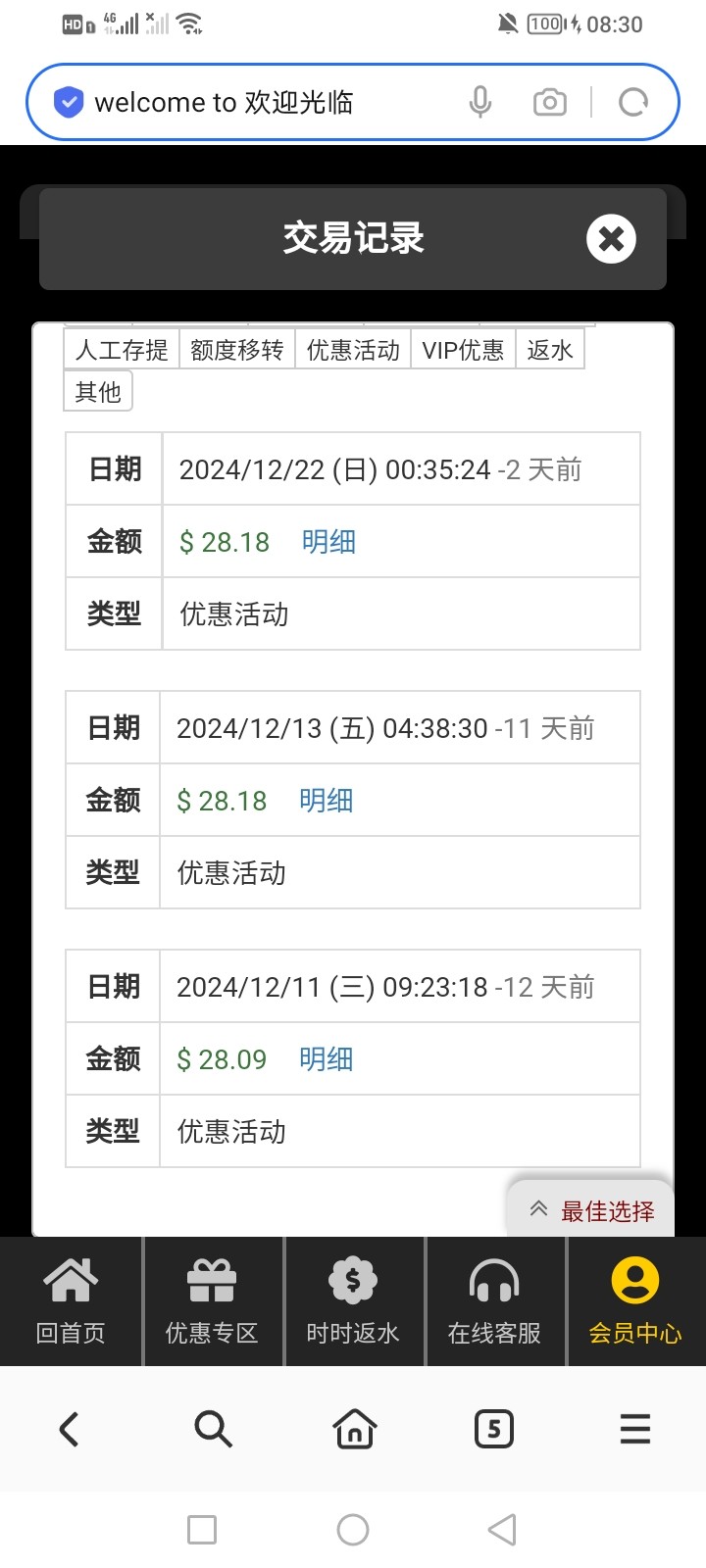This screenshot has width=706, height=1568.
Task: Tap the 最佳选择 floating button
Action: coord(591,1211)
